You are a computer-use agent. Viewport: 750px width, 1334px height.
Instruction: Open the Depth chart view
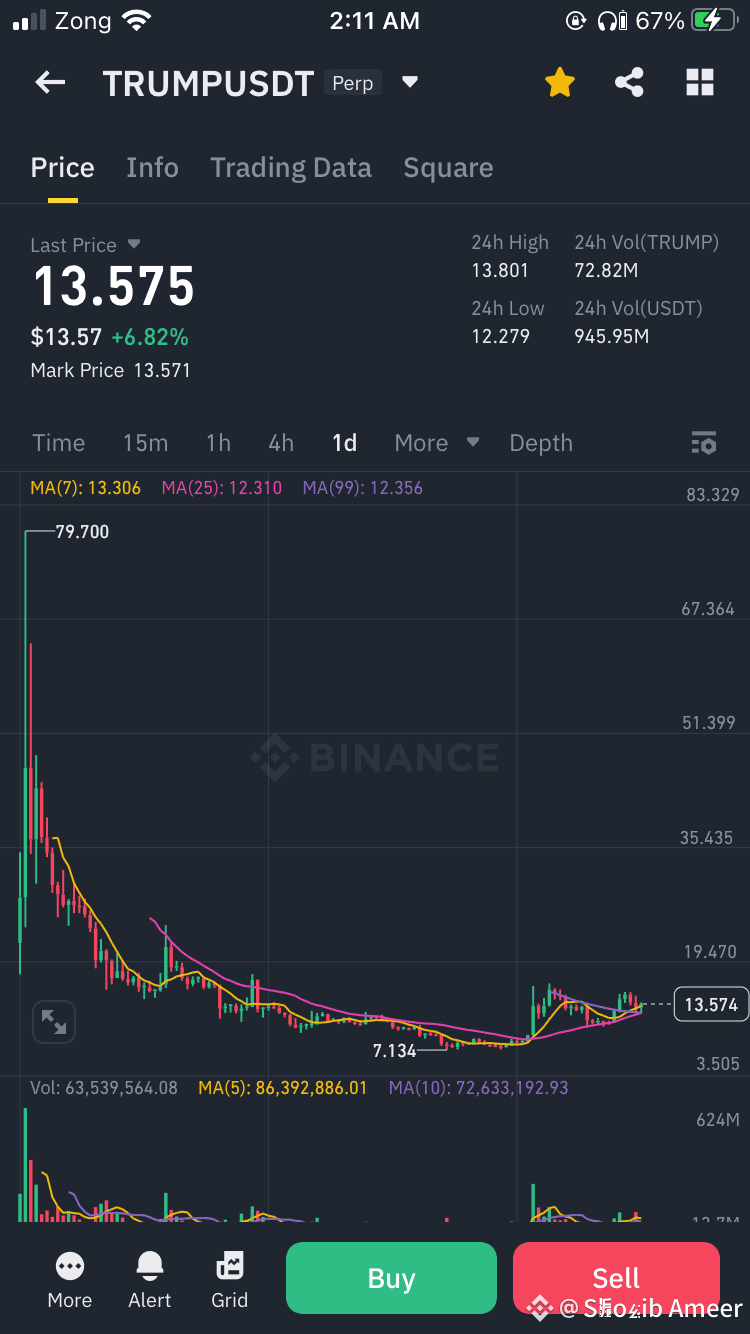(x=541, y=443)
